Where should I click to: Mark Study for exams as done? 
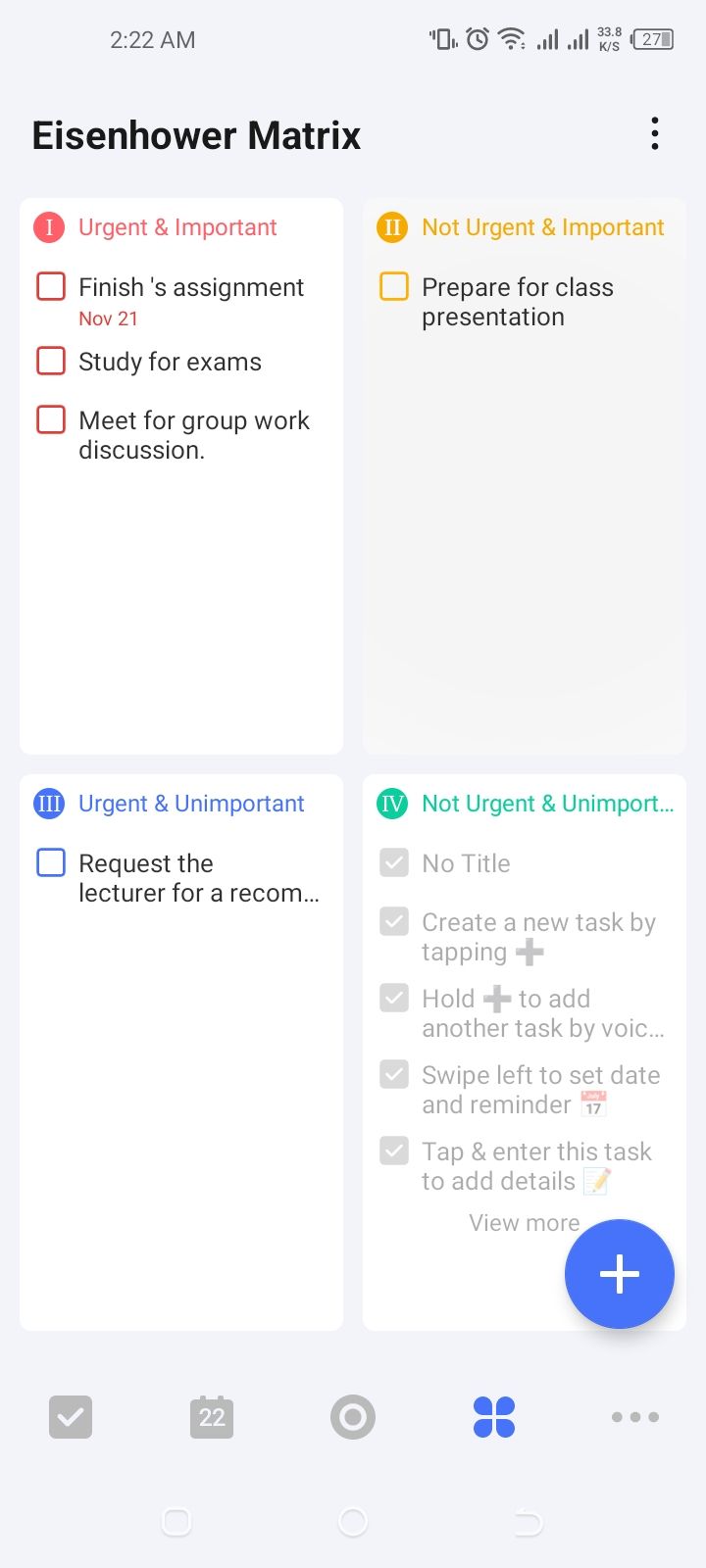point(51,361)
